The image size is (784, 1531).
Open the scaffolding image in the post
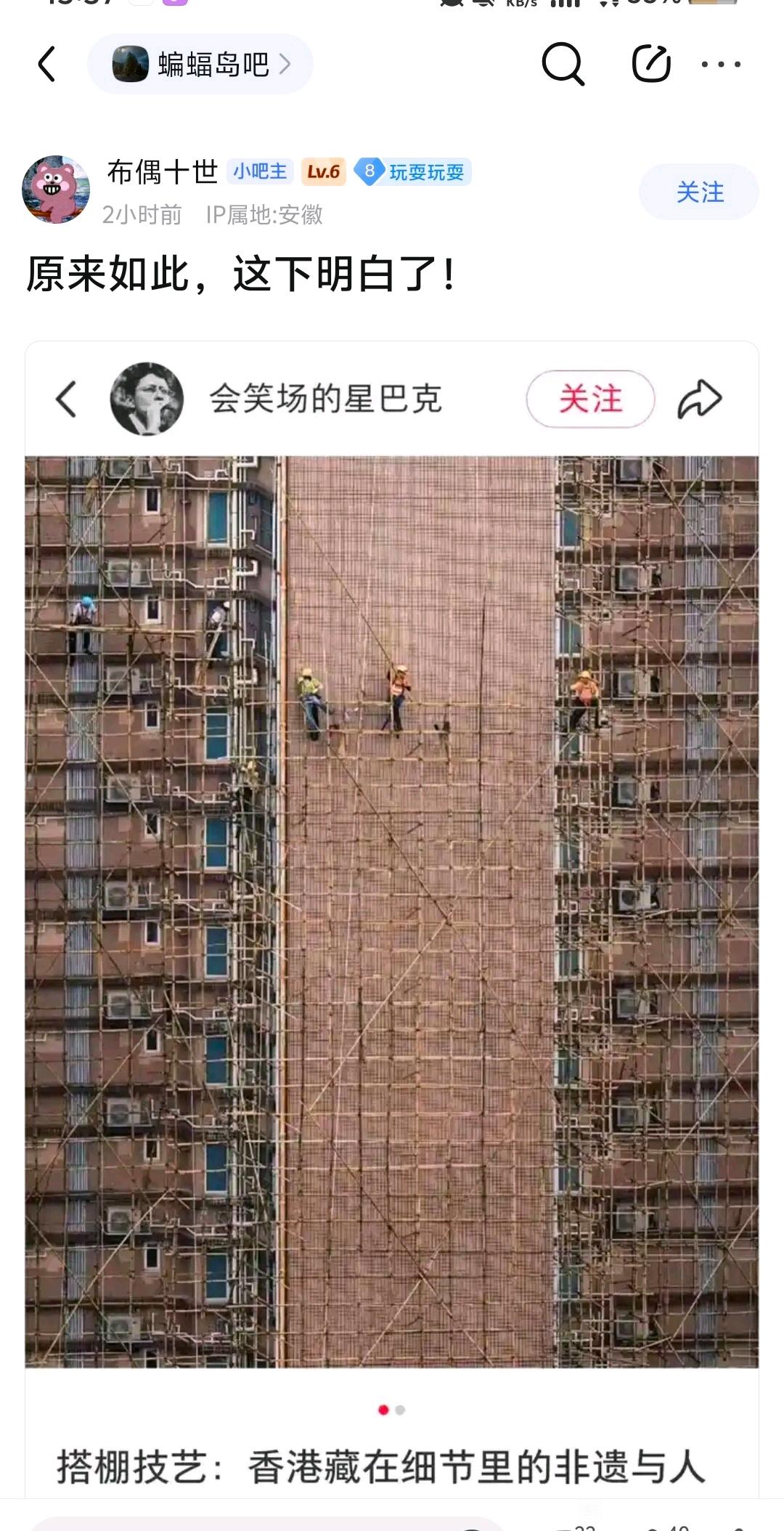[392, 911]
